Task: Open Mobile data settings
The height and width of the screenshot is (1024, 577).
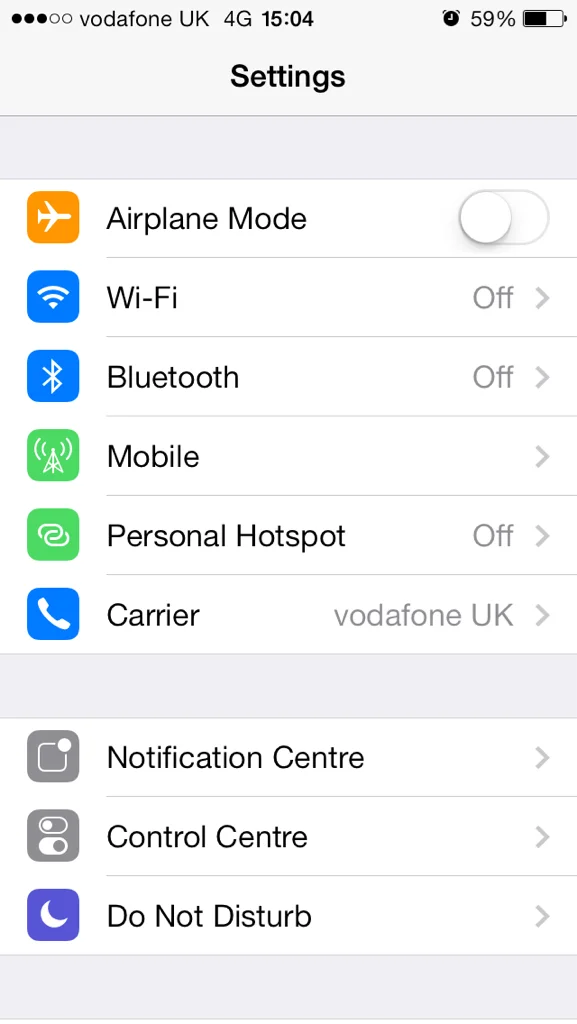Action: coord(288,456)
